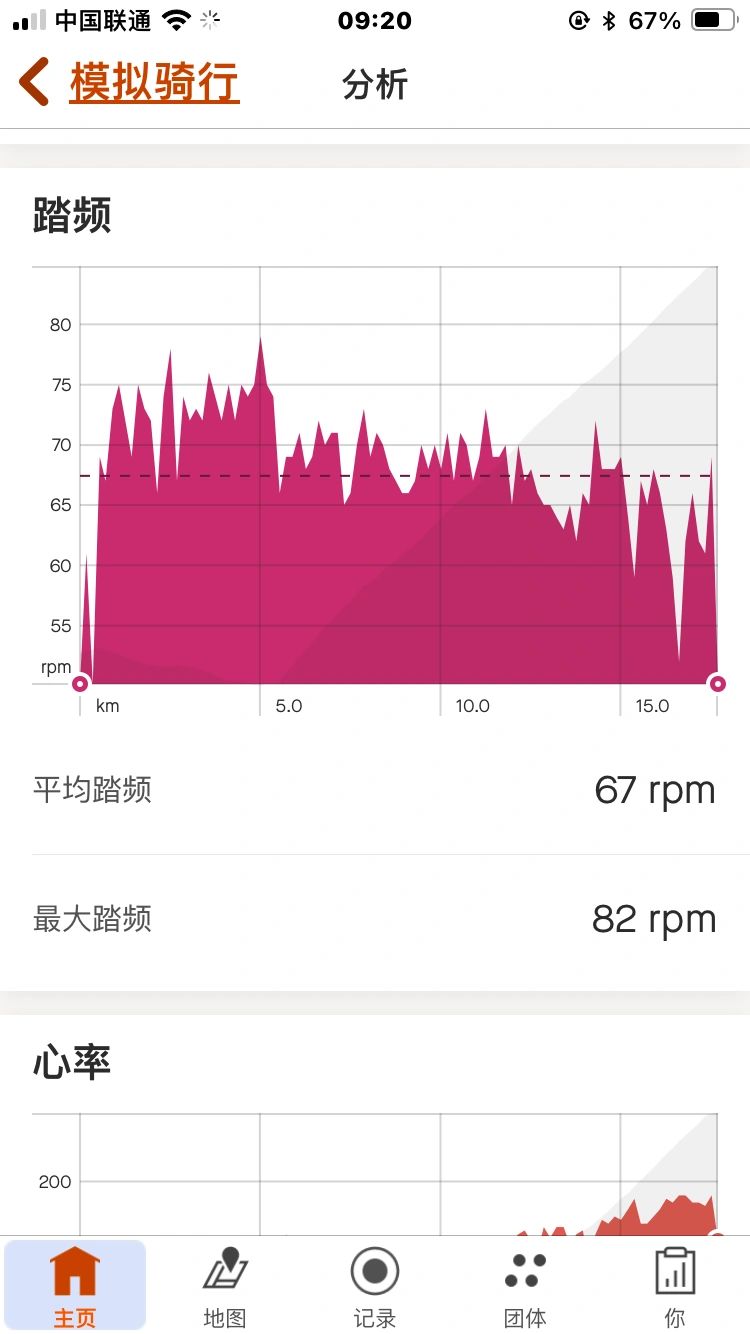Tap the cadence chart end marker
750x1334 pixels.
(717, 684)
